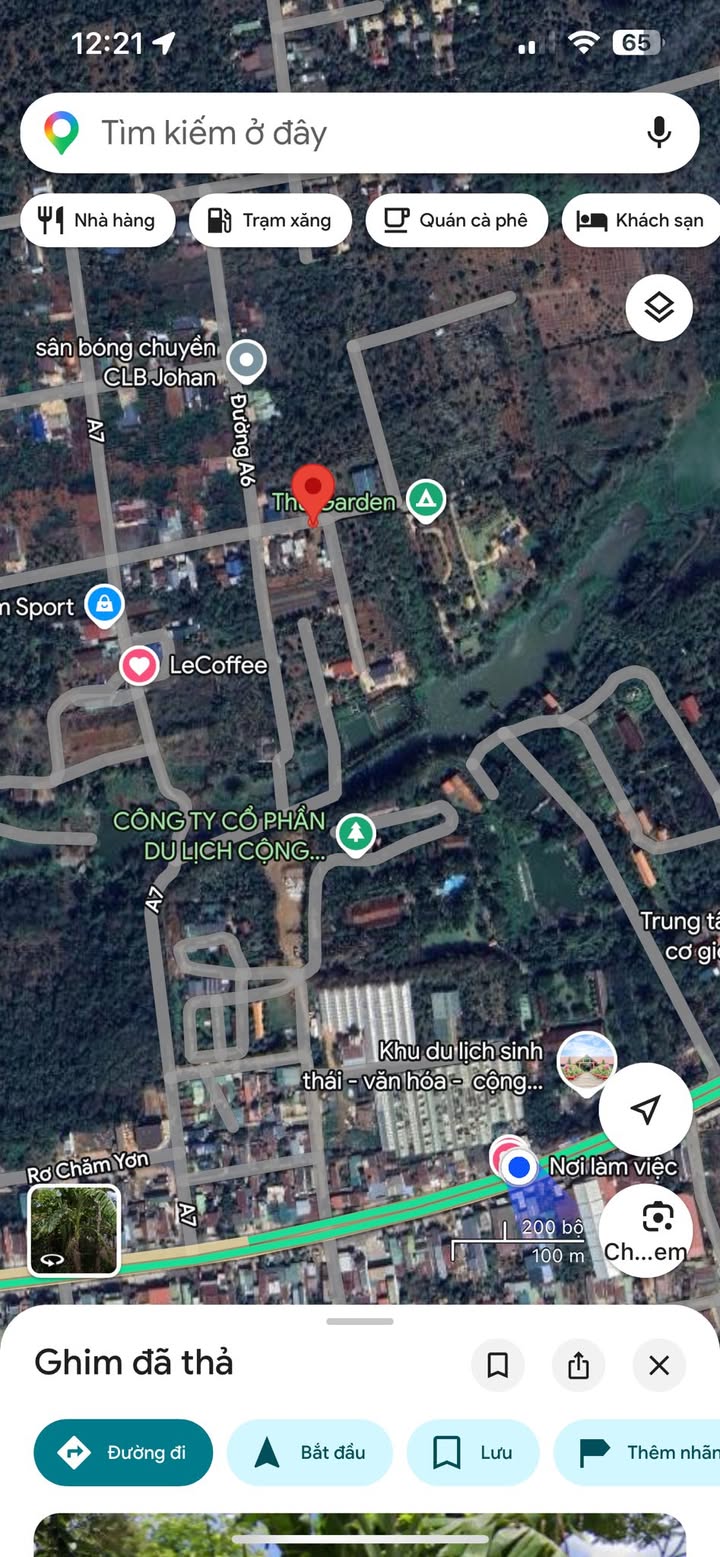Open the map layers selector
720x1557 pixels.
pos(659,307)
